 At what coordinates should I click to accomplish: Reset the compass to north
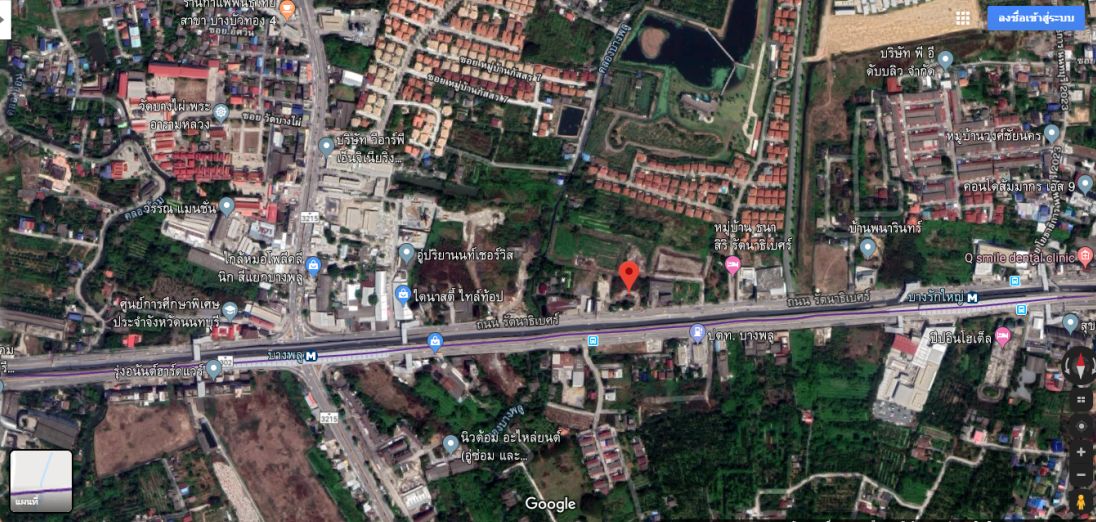(x=1080, y=363)
